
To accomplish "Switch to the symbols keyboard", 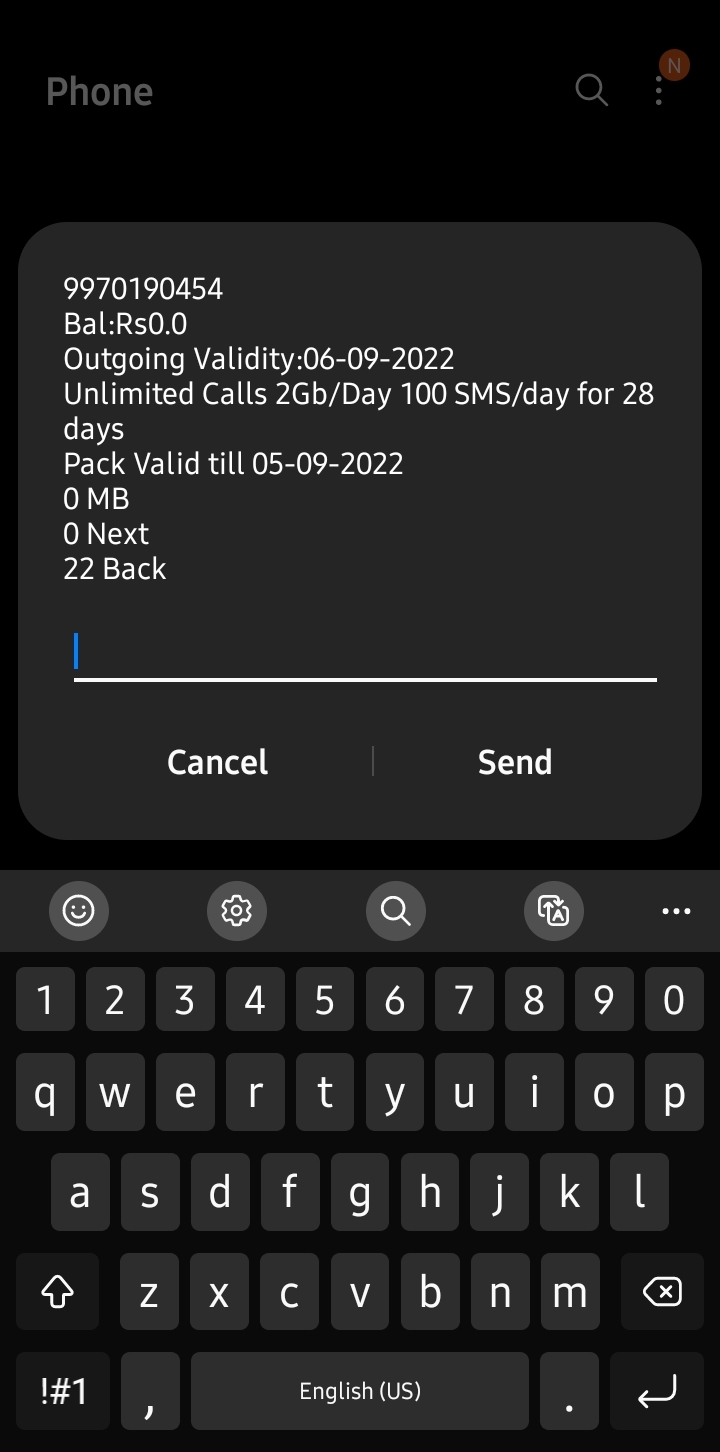I will pyautogui.click(x=64, y=1390).
